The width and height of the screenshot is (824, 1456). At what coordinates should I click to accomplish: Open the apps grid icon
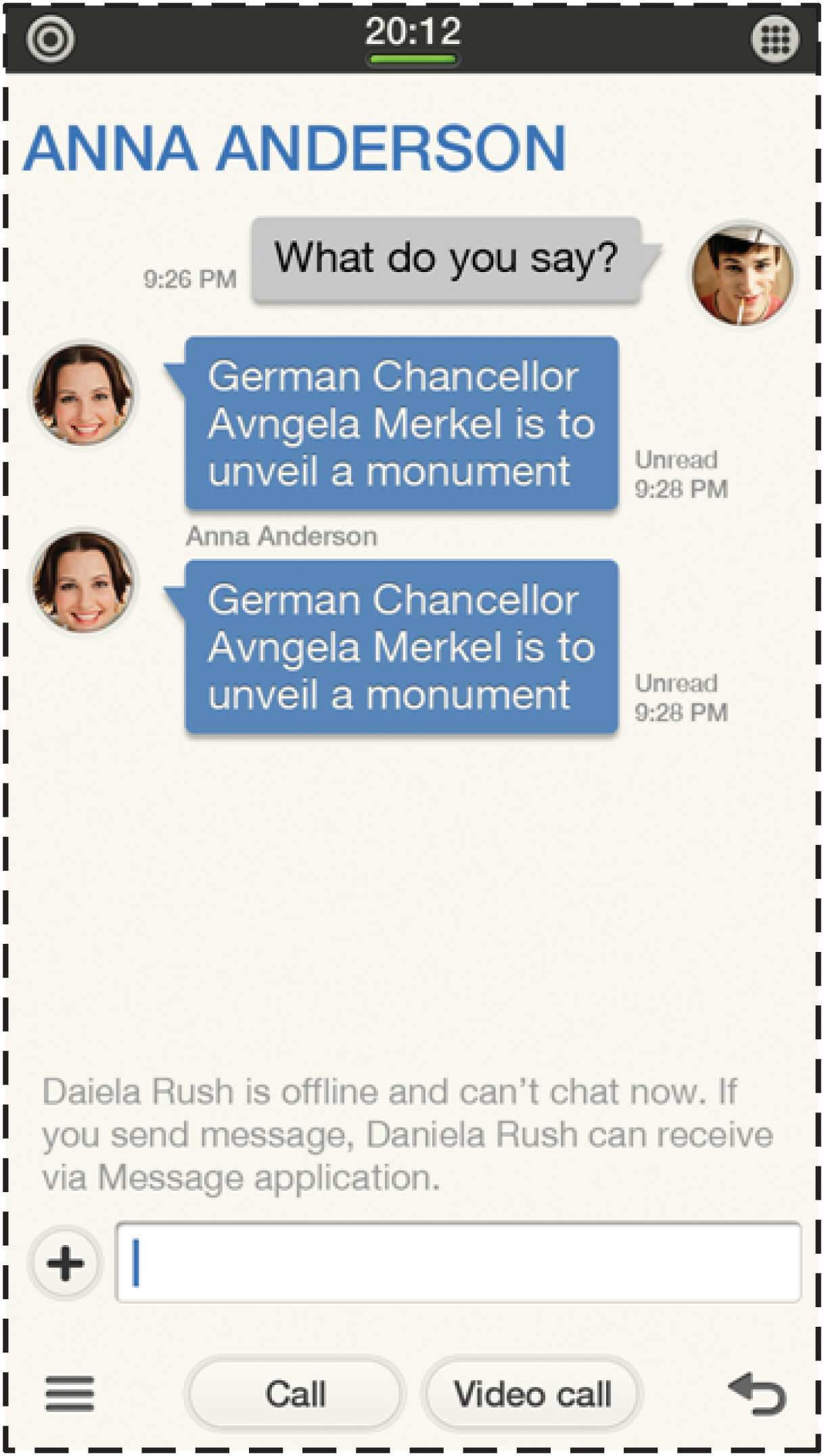[x=775, y=39]
